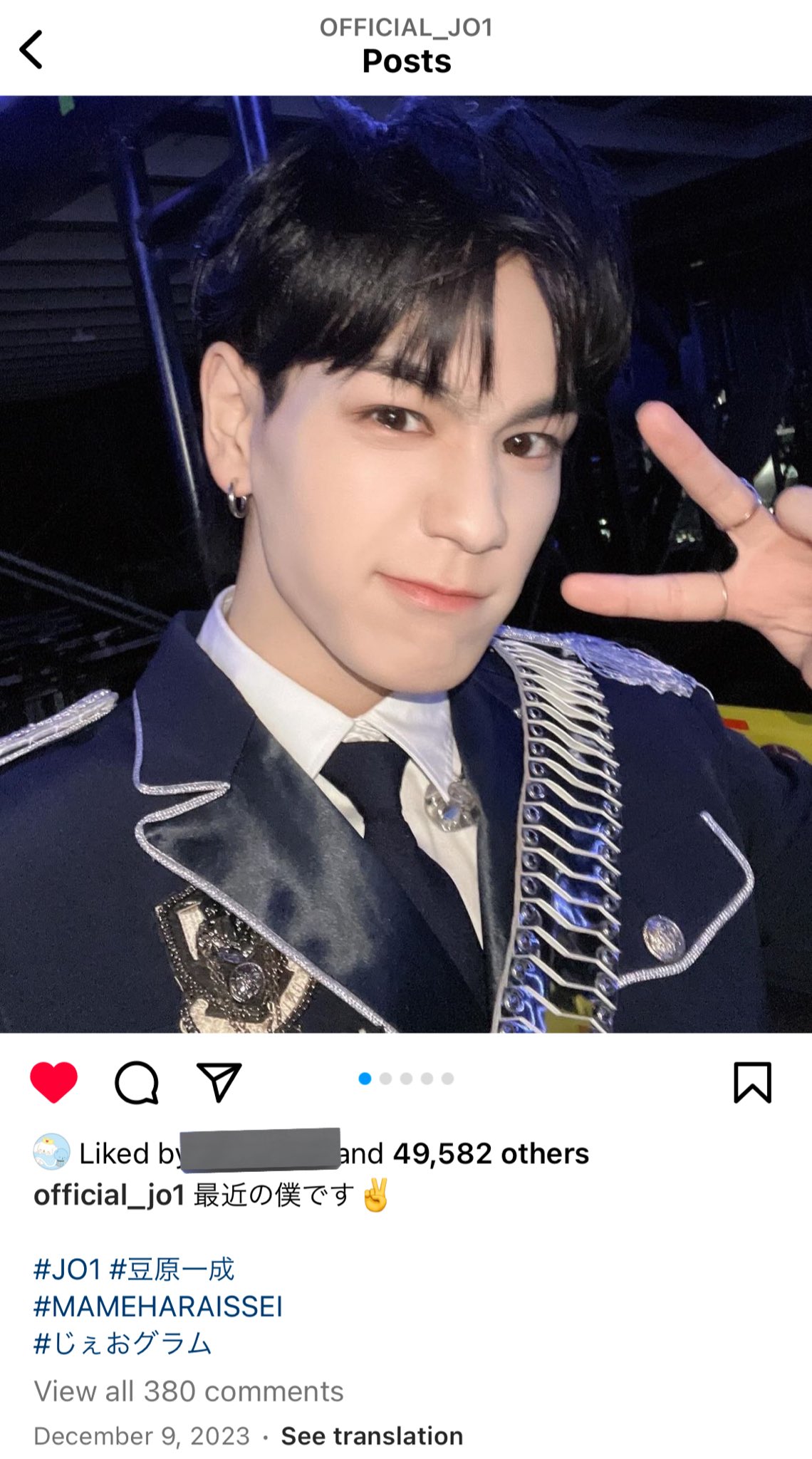Tap See translation for the caption
812x1459 pixels.
coord(372,1436)
